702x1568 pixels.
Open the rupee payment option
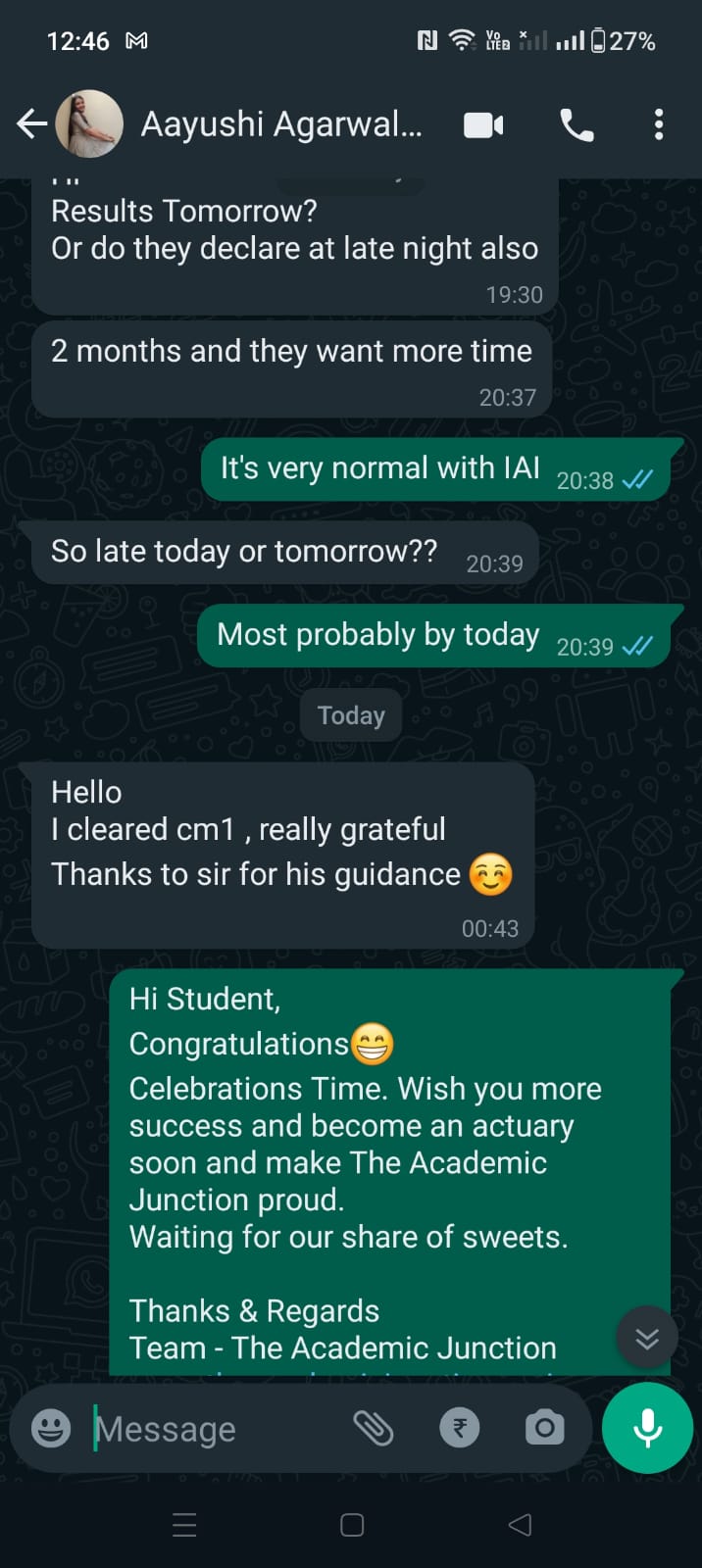tap(459, 1428)
